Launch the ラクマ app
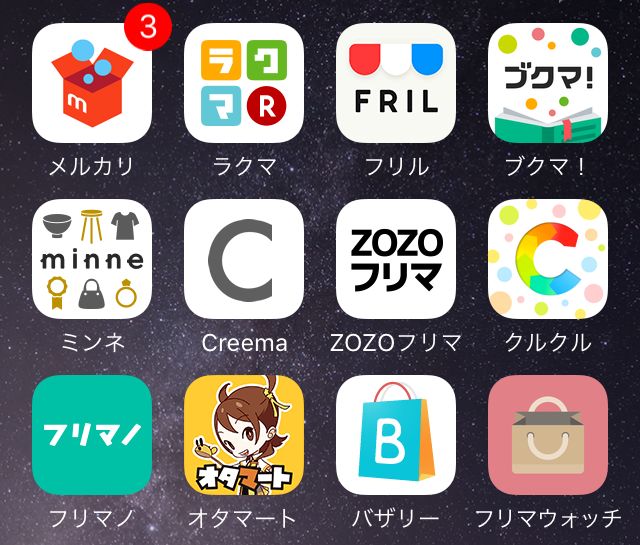640x545 pixels. tap(244, 84)
